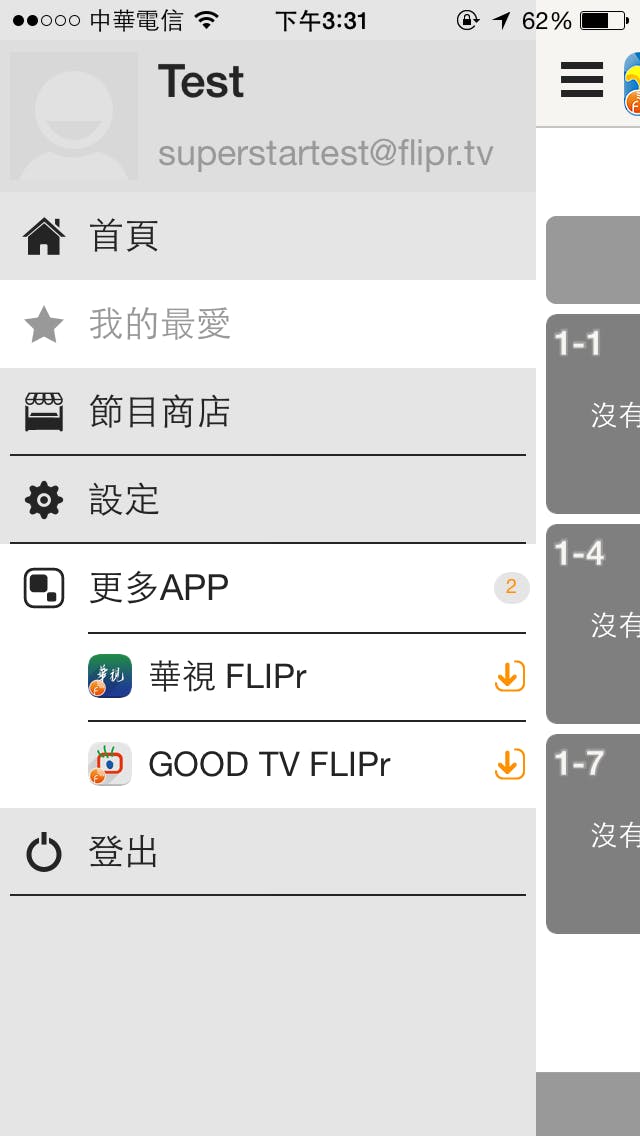
Task: Open the 節目商店 program store
Action: tap(267, 412)
